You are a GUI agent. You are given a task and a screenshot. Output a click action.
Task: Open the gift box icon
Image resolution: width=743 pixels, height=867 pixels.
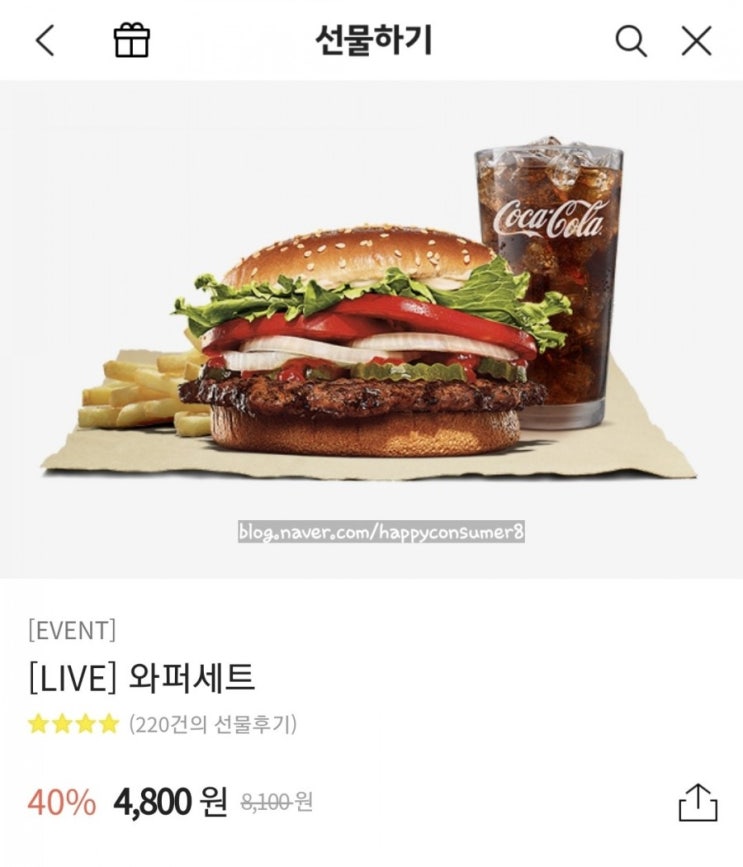coord(131,41)
